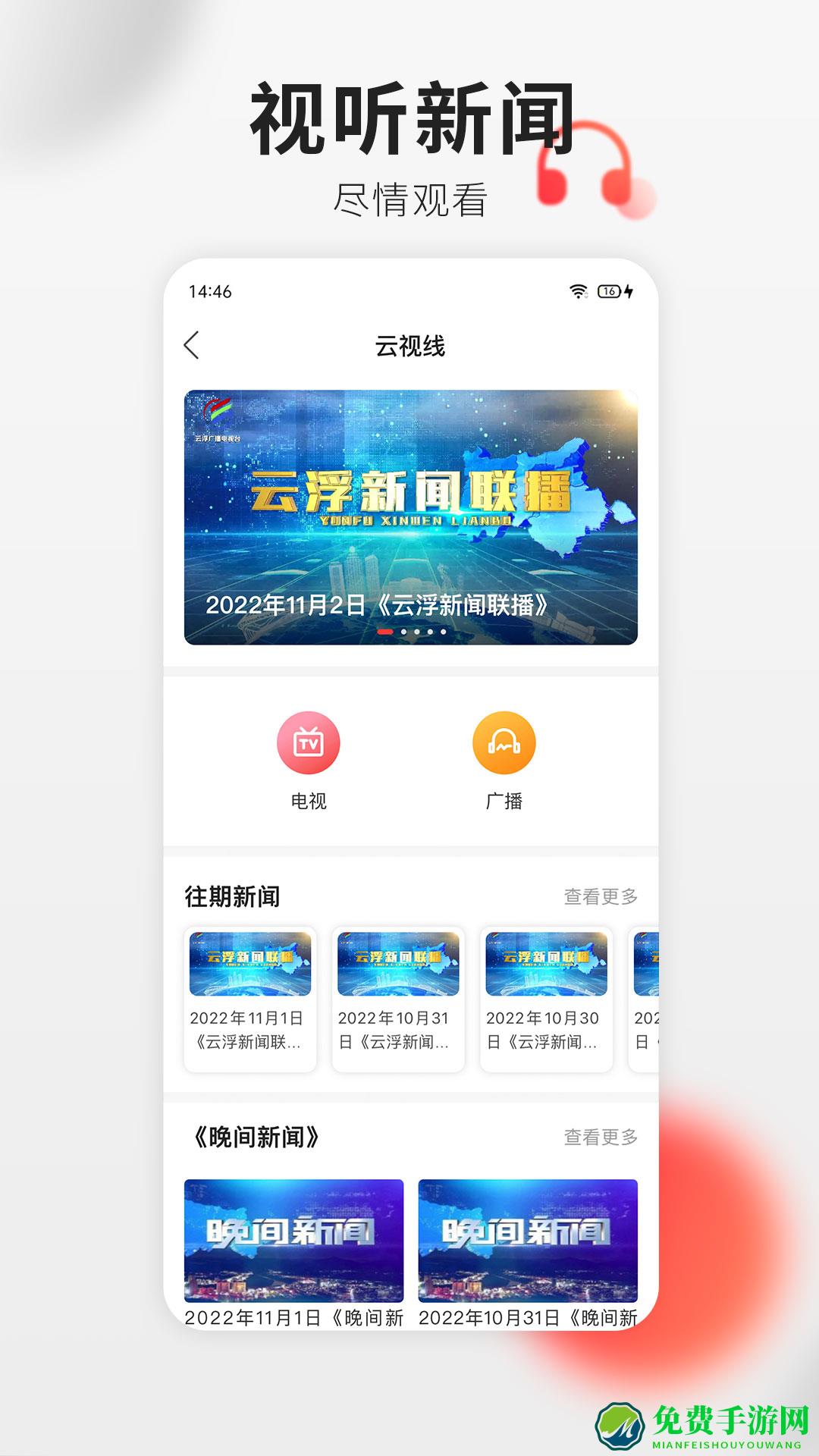Viewport: 819px width, 1456px height.
Task: Check the Wi-Fi status icon
Action: [x=578, y=290]
